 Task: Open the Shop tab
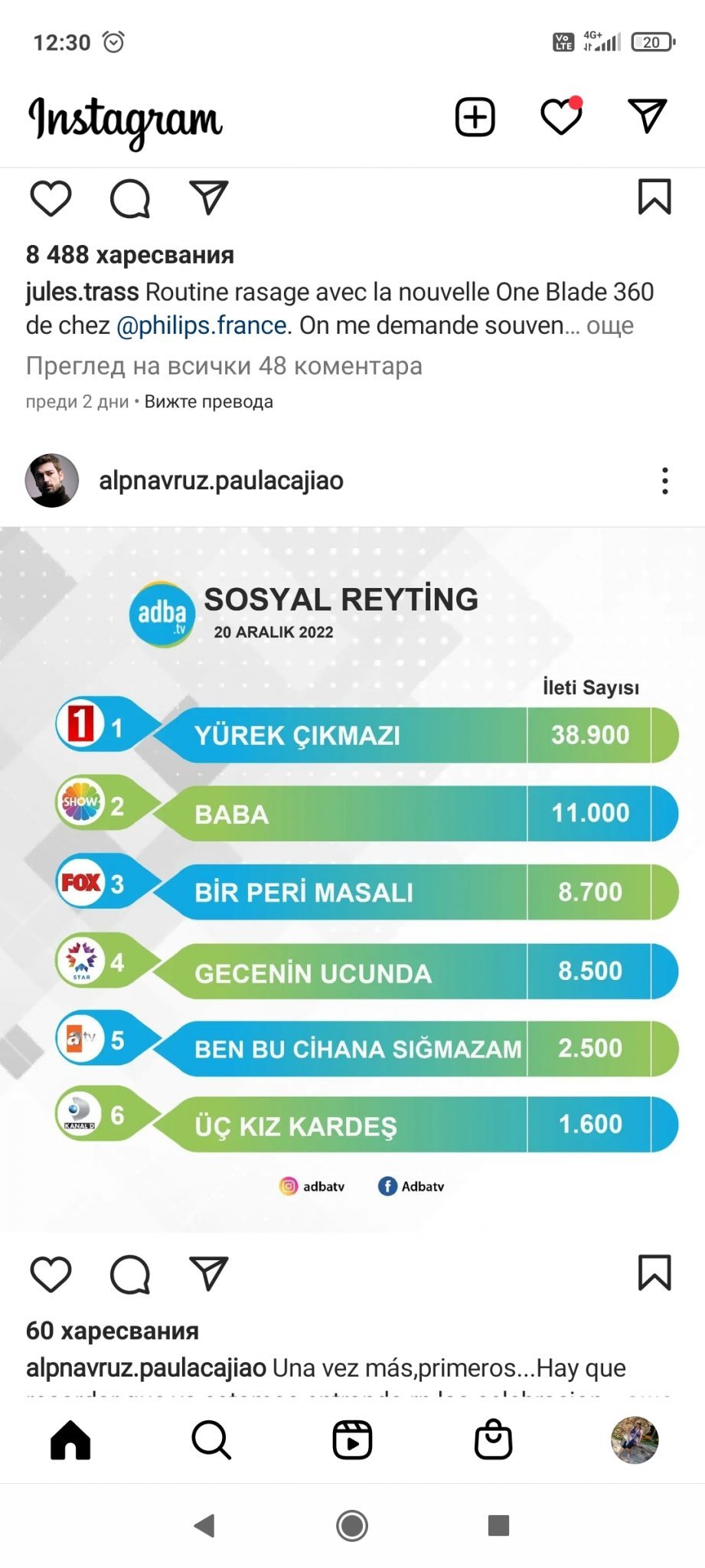coord(493,1440)
